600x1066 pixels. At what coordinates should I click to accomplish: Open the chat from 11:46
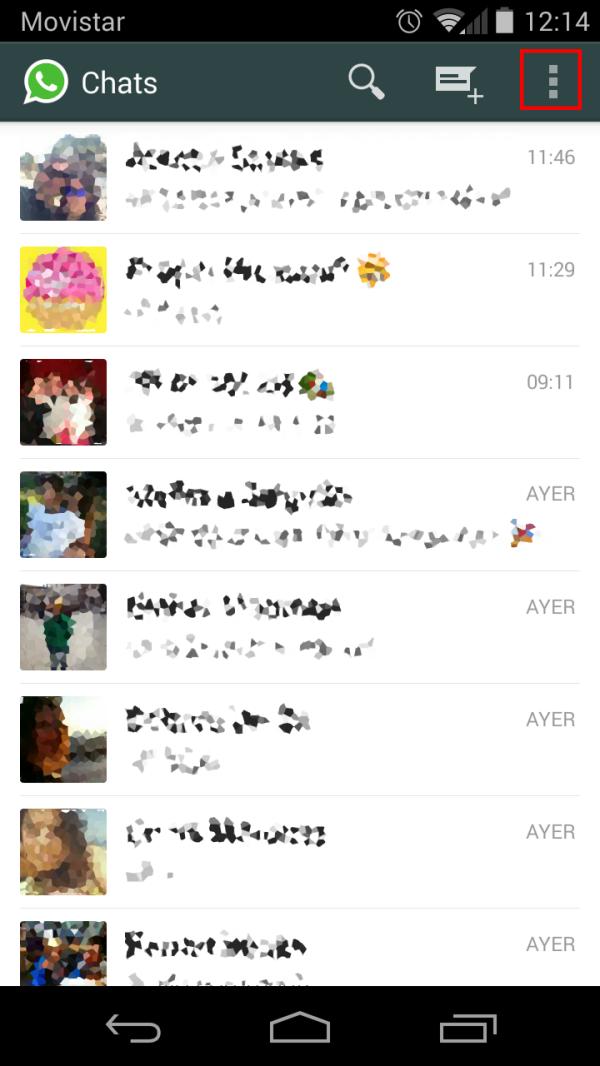click(x=320, y=178)
